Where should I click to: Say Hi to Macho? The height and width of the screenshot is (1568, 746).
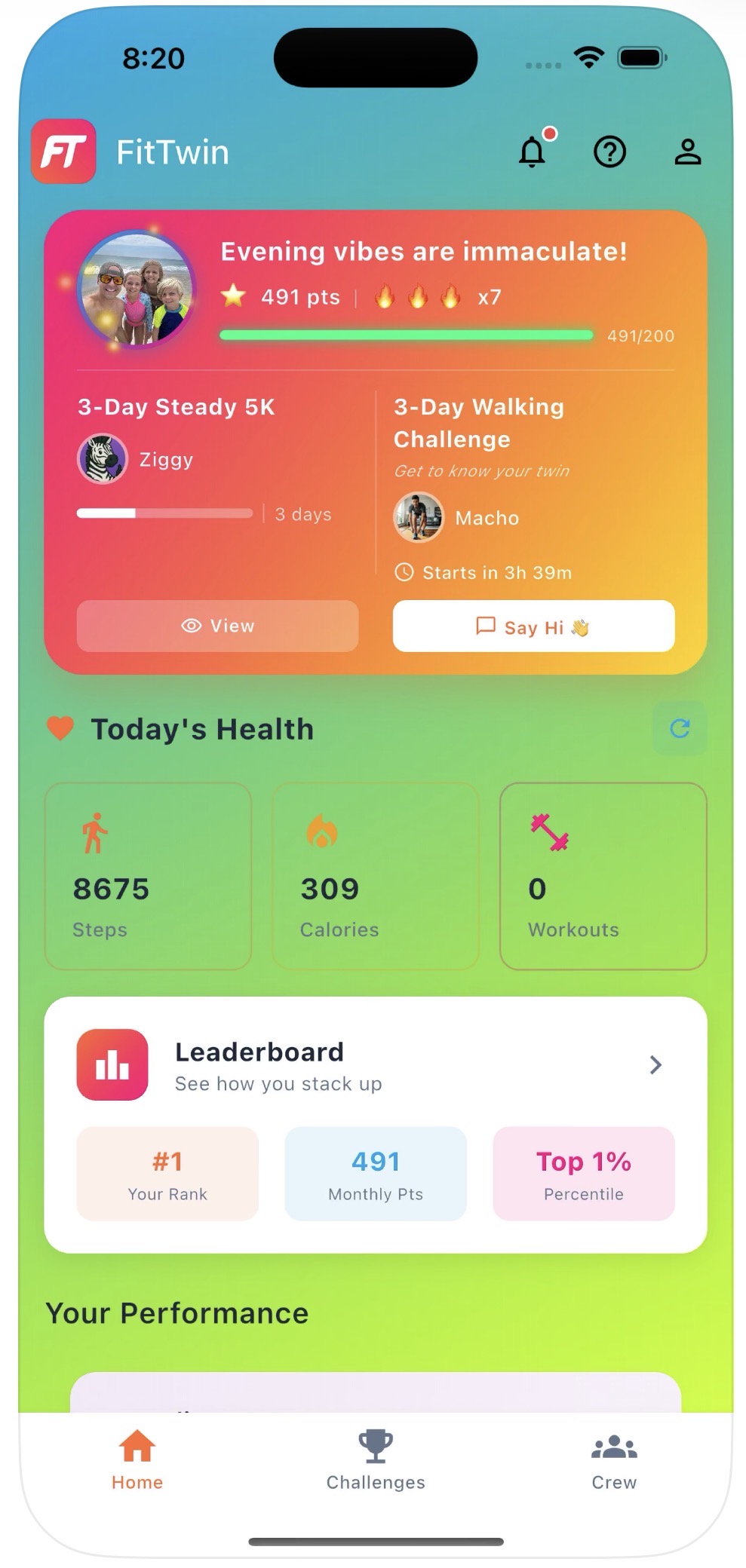[533, 626]
